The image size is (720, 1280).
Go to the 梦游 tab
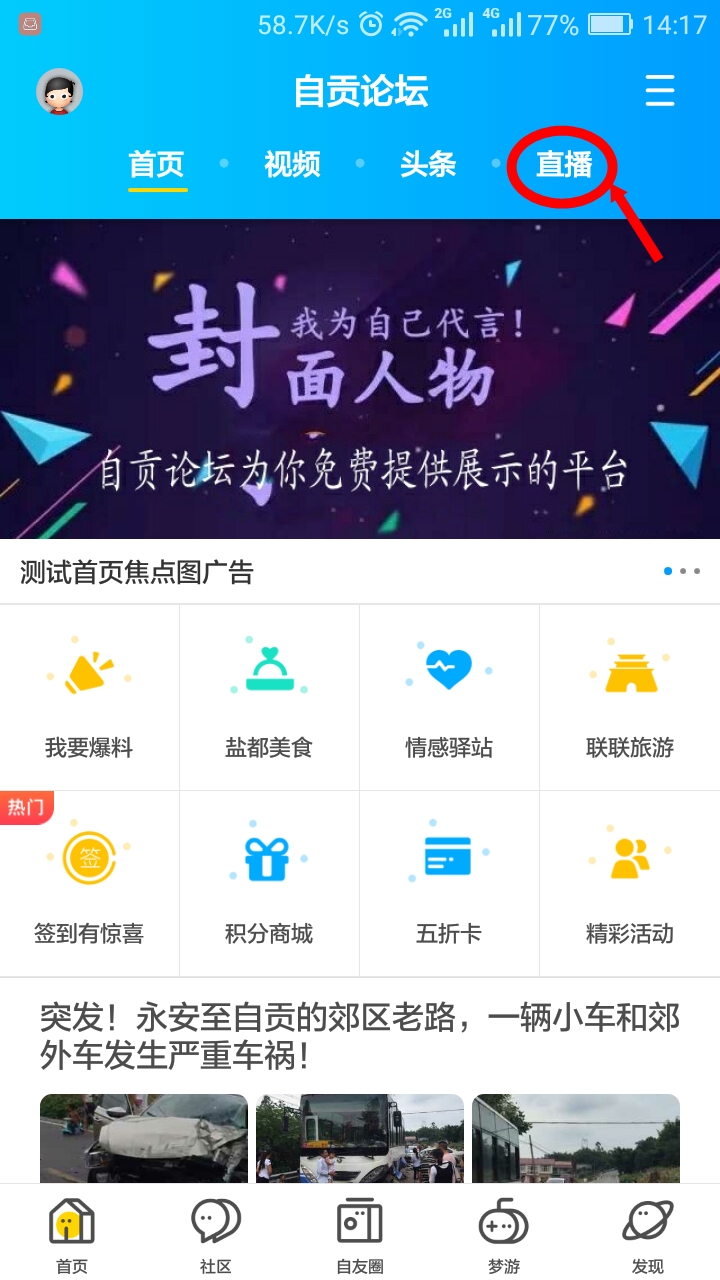click(x=504, y=1235)
